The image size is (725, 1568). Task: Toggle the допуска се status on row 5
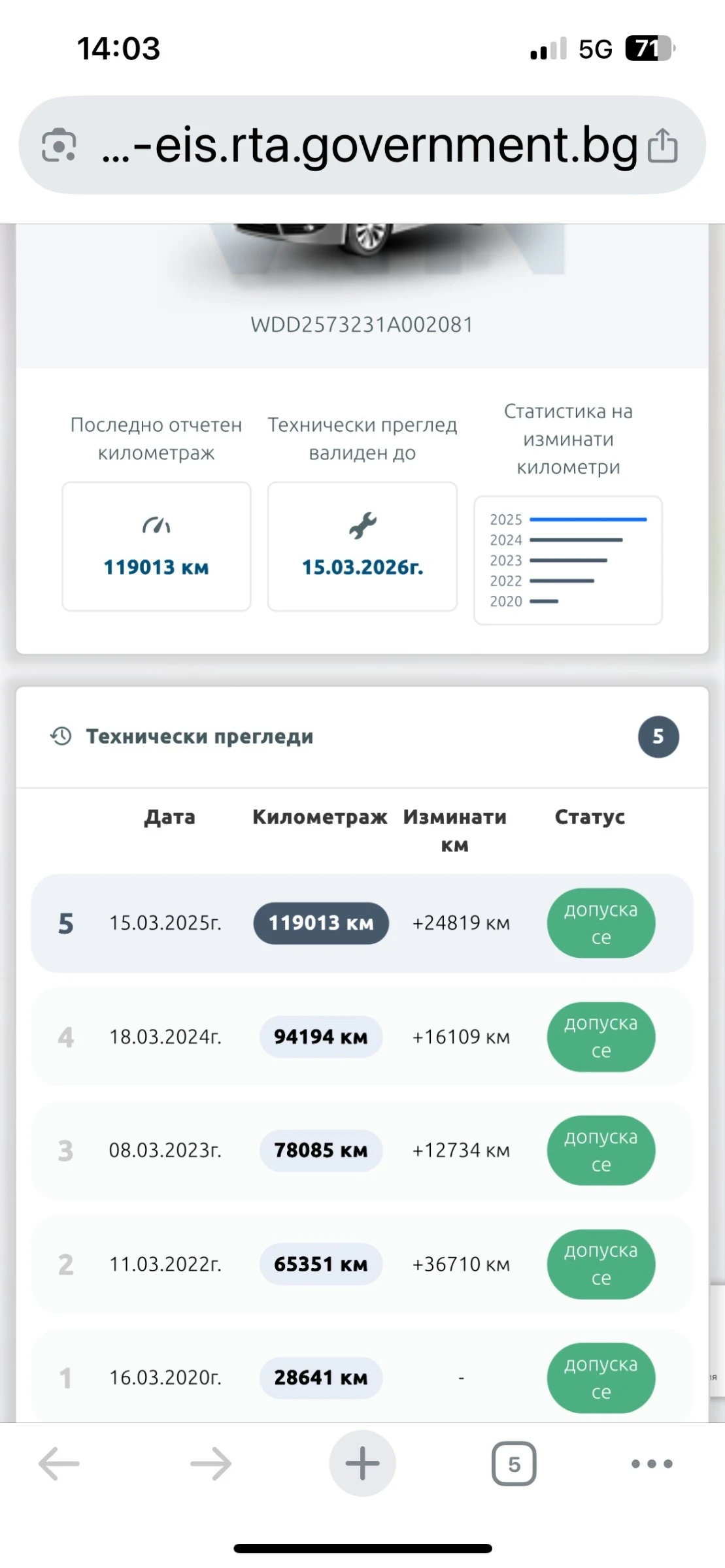[600, 923]
